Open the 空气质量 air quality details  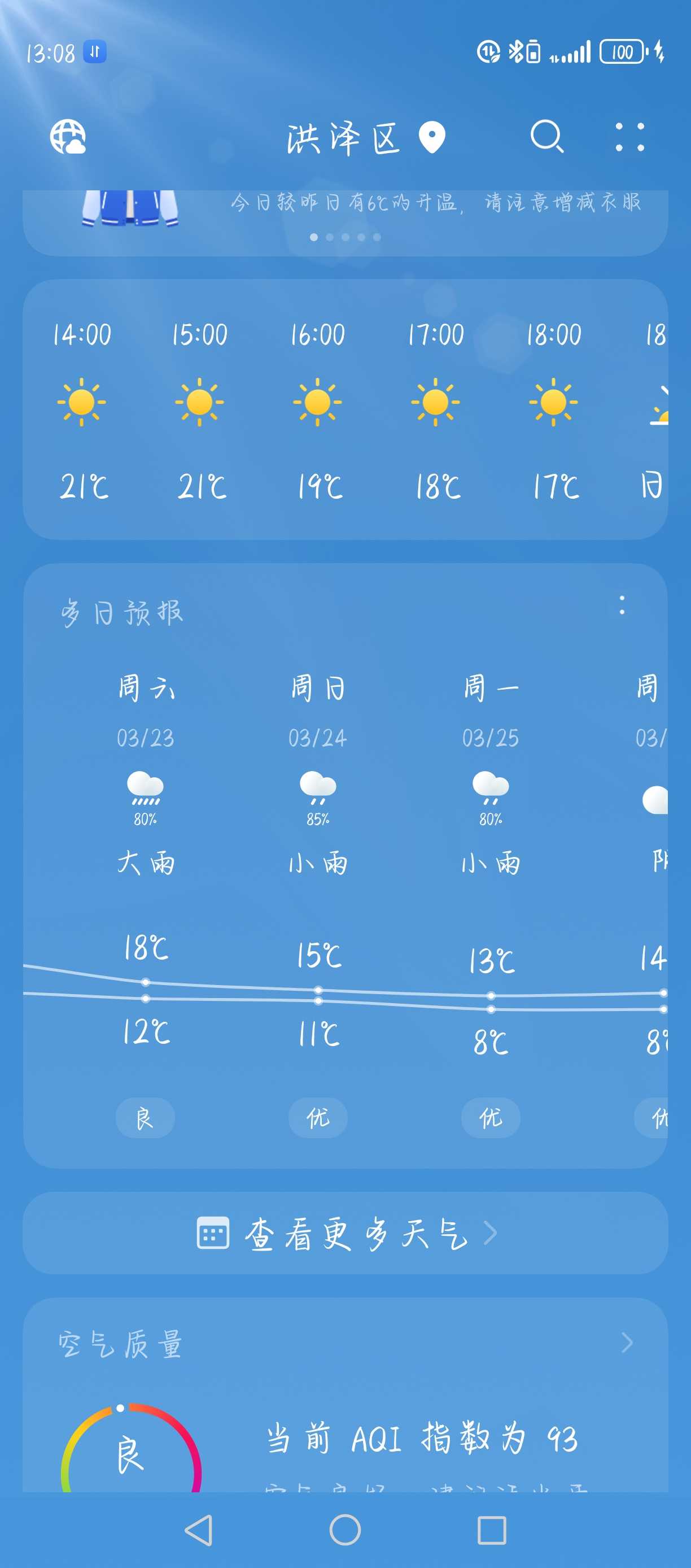tap(345, 1342)
